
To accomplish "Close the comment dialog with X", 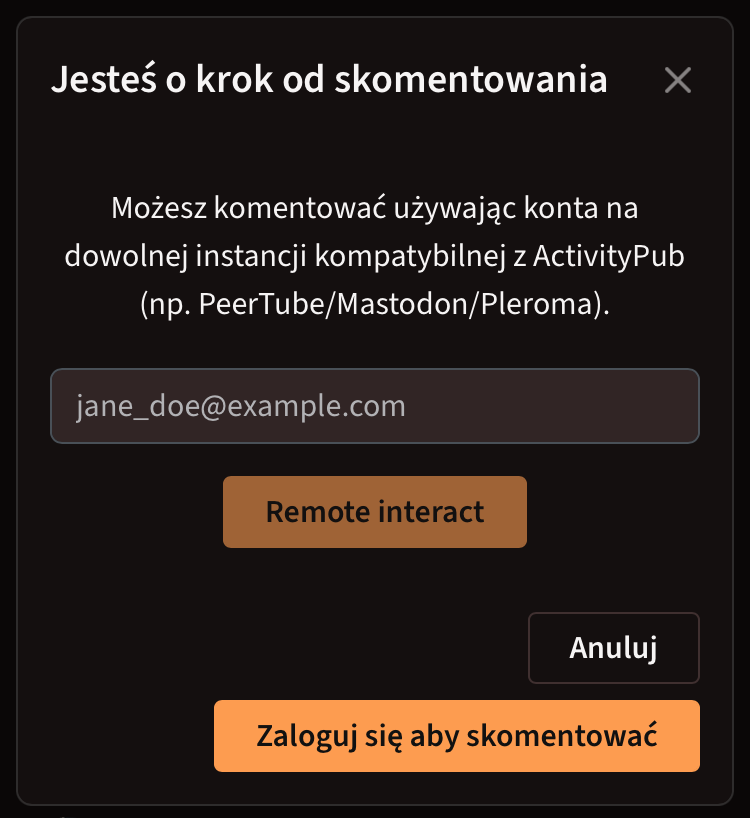I will coord(677,80).
